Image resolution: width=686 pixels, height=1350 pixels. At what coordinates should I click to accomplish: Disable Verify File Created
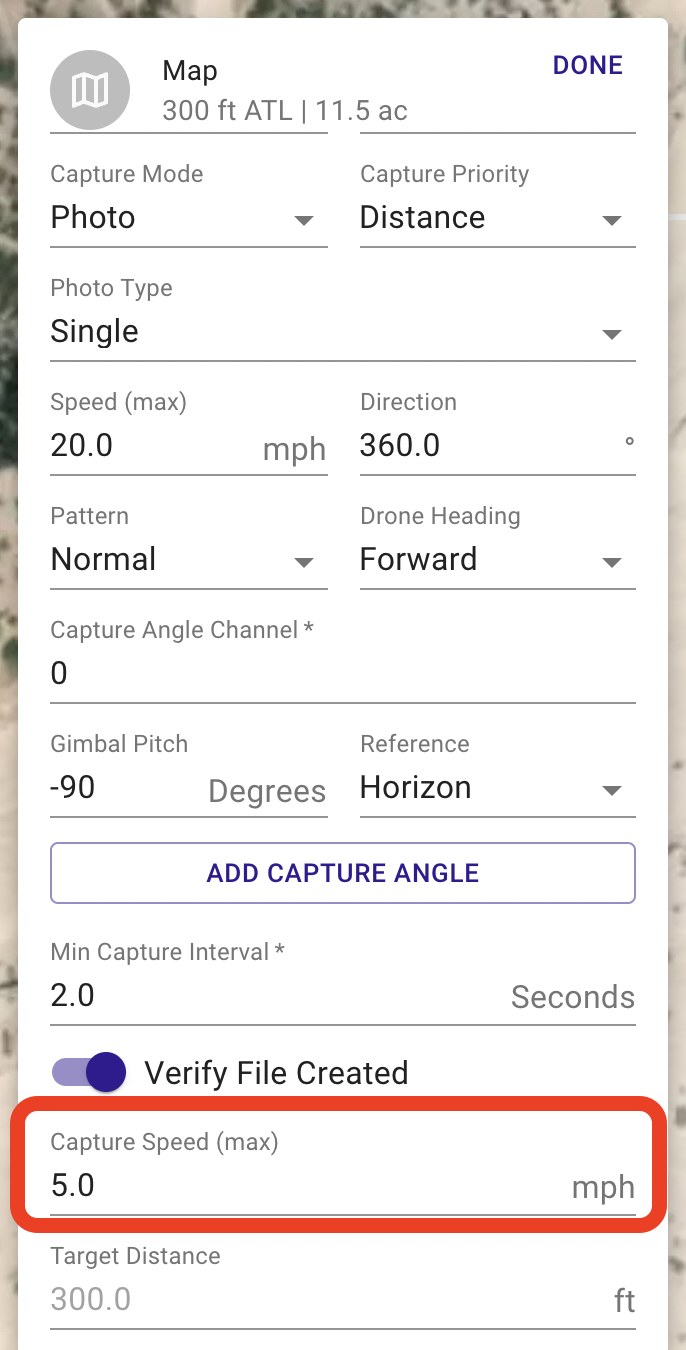click(x=89, y=1073)
